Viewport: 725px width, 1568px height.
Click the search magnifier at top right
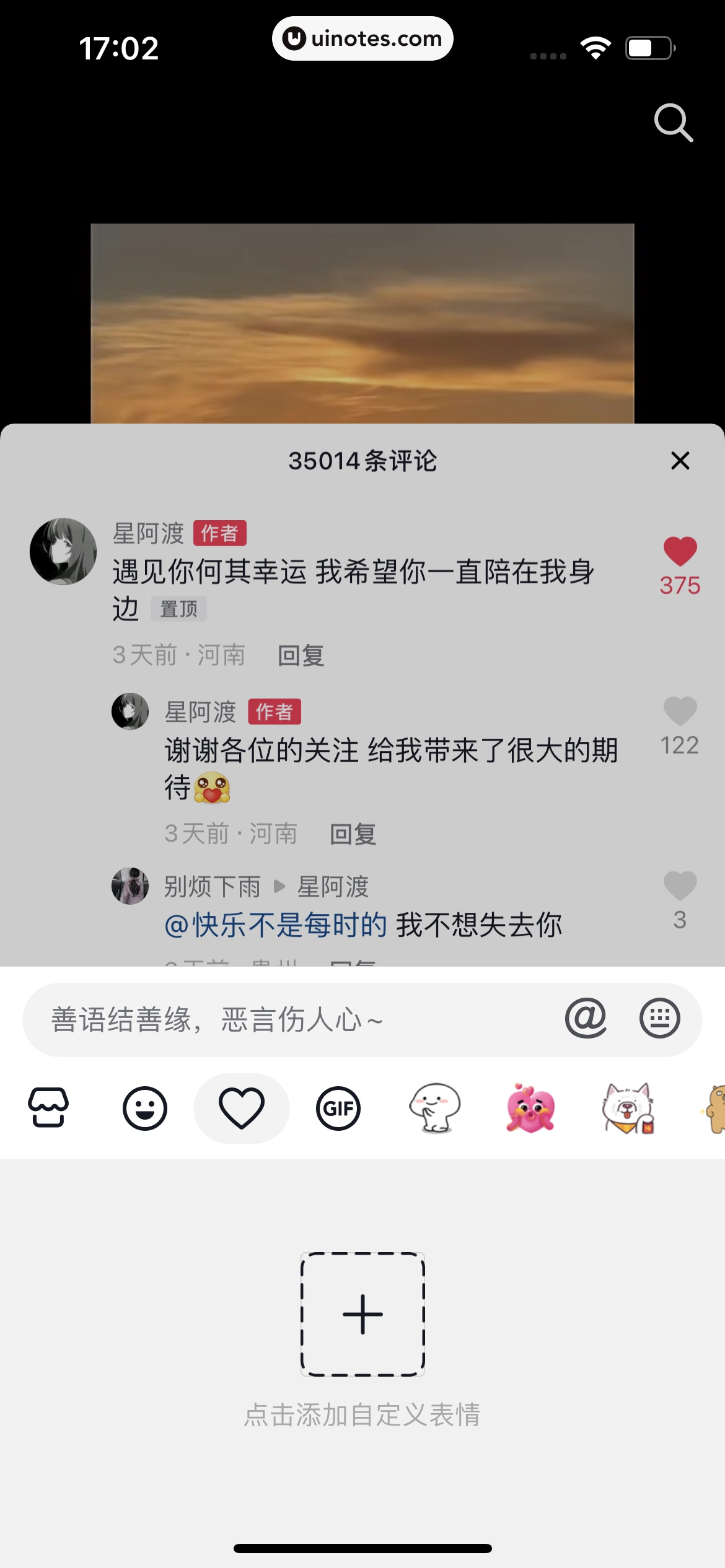tap(673, 123)
